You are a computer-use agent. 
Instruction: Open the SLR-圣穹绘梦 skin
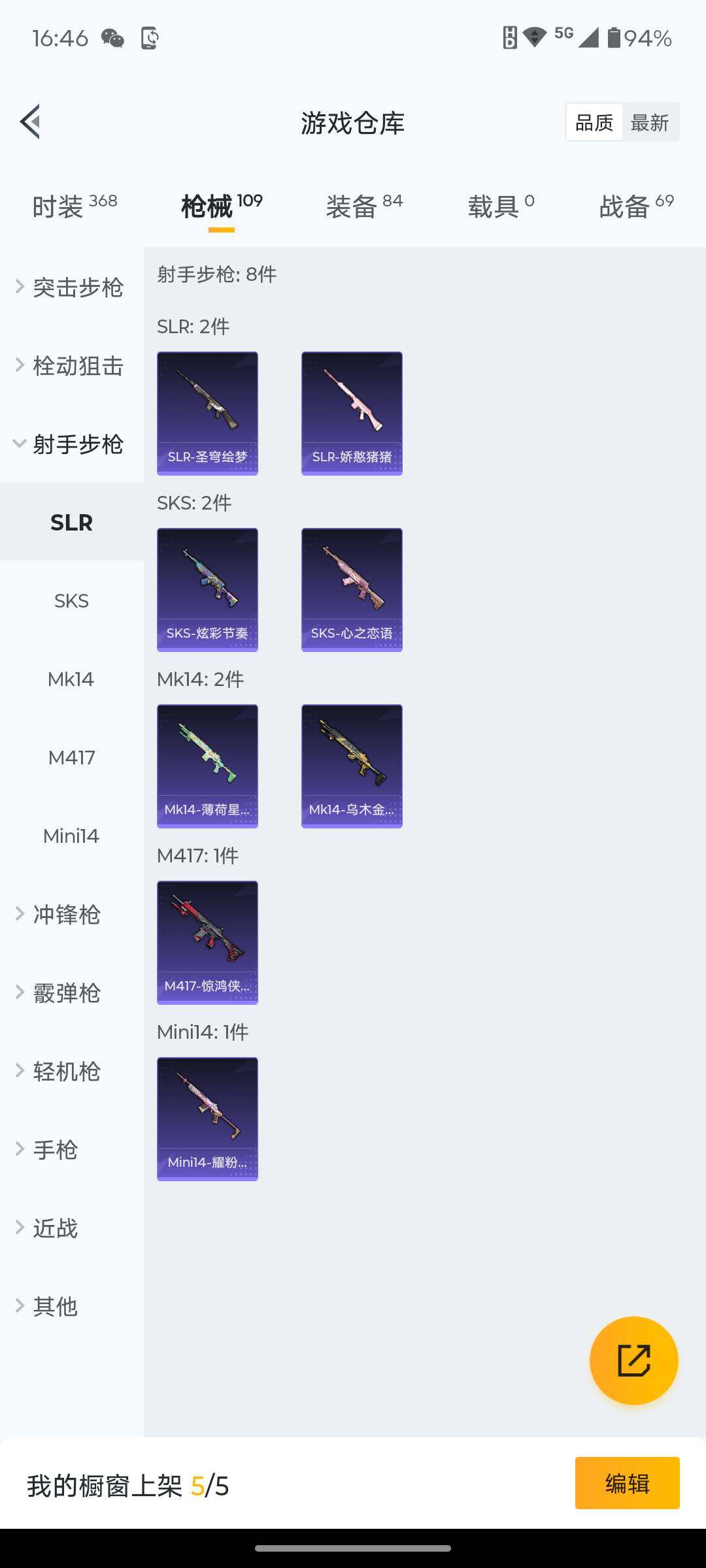pyautogui.click(x=207, y=413)
